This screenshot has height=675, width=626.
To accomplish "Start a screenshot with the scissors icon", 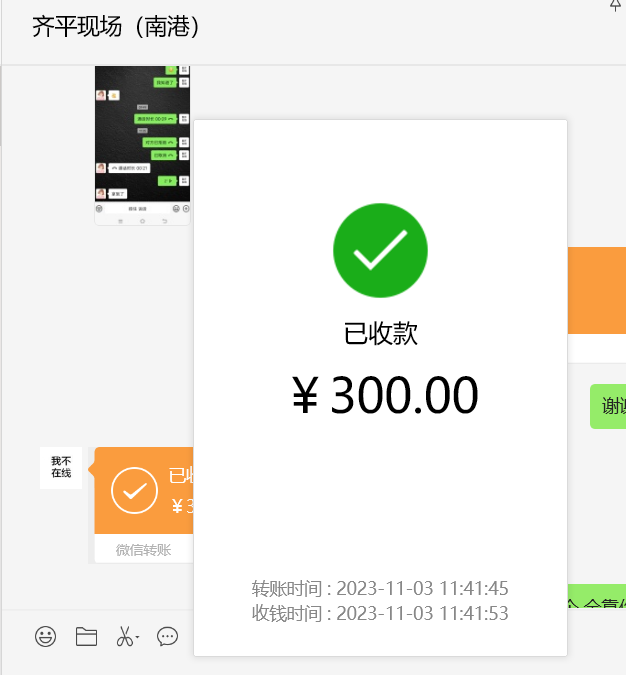I will (x=126, y=636).
